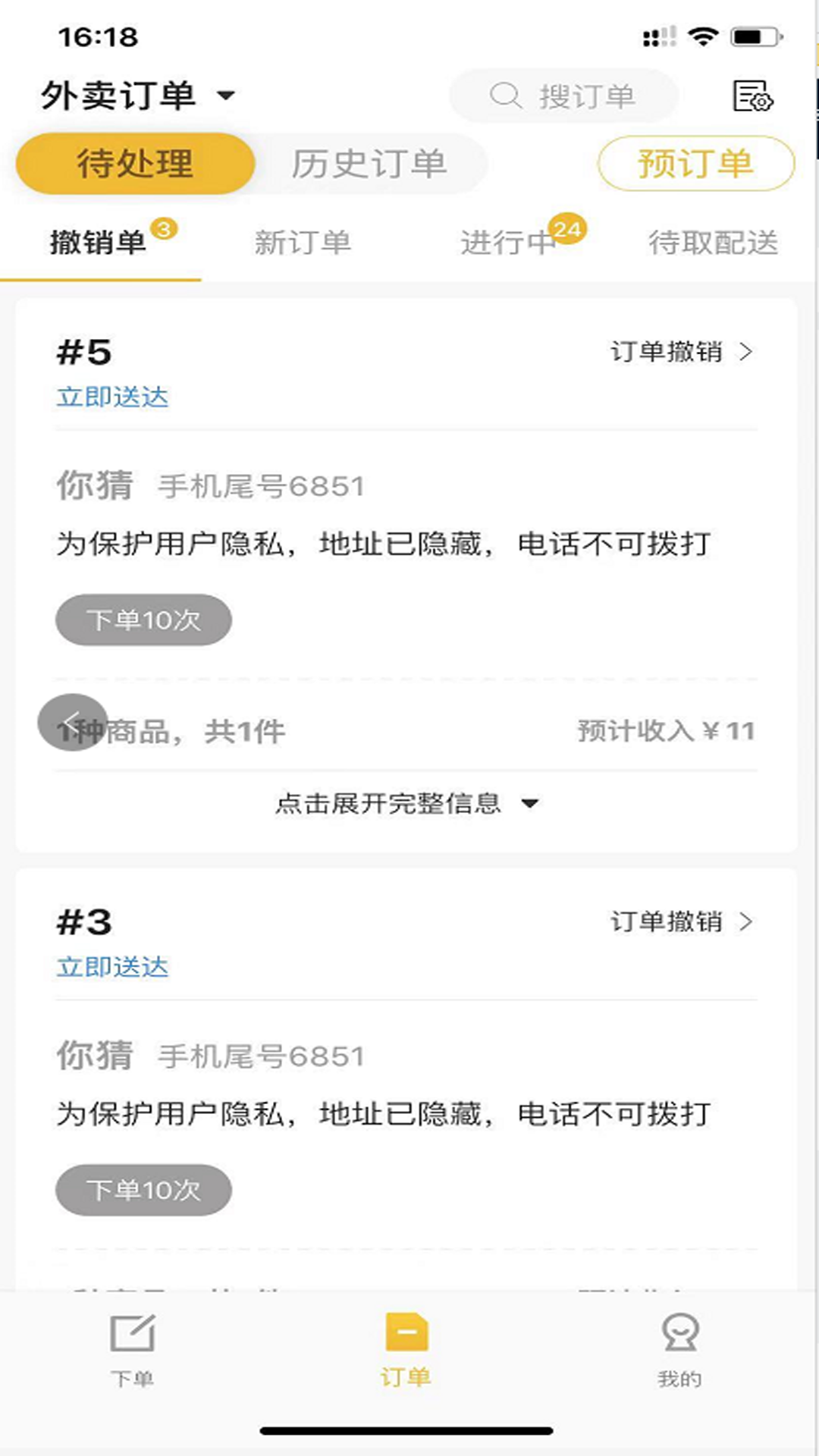Click 立即送达 link on order #5
819x1456 pixels.
pyautogui.click(x=114, y=397)
